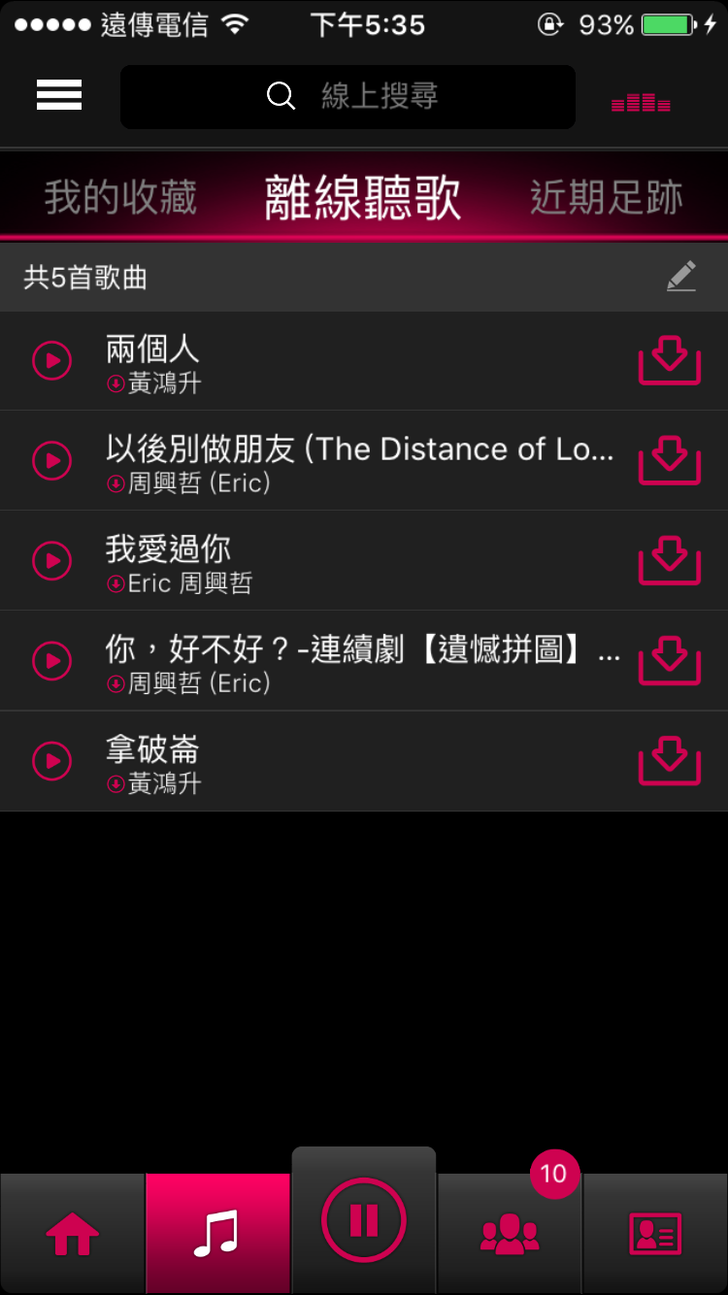Open the song row 你，好不好？
728x1295 pixels.
[360, 661]
